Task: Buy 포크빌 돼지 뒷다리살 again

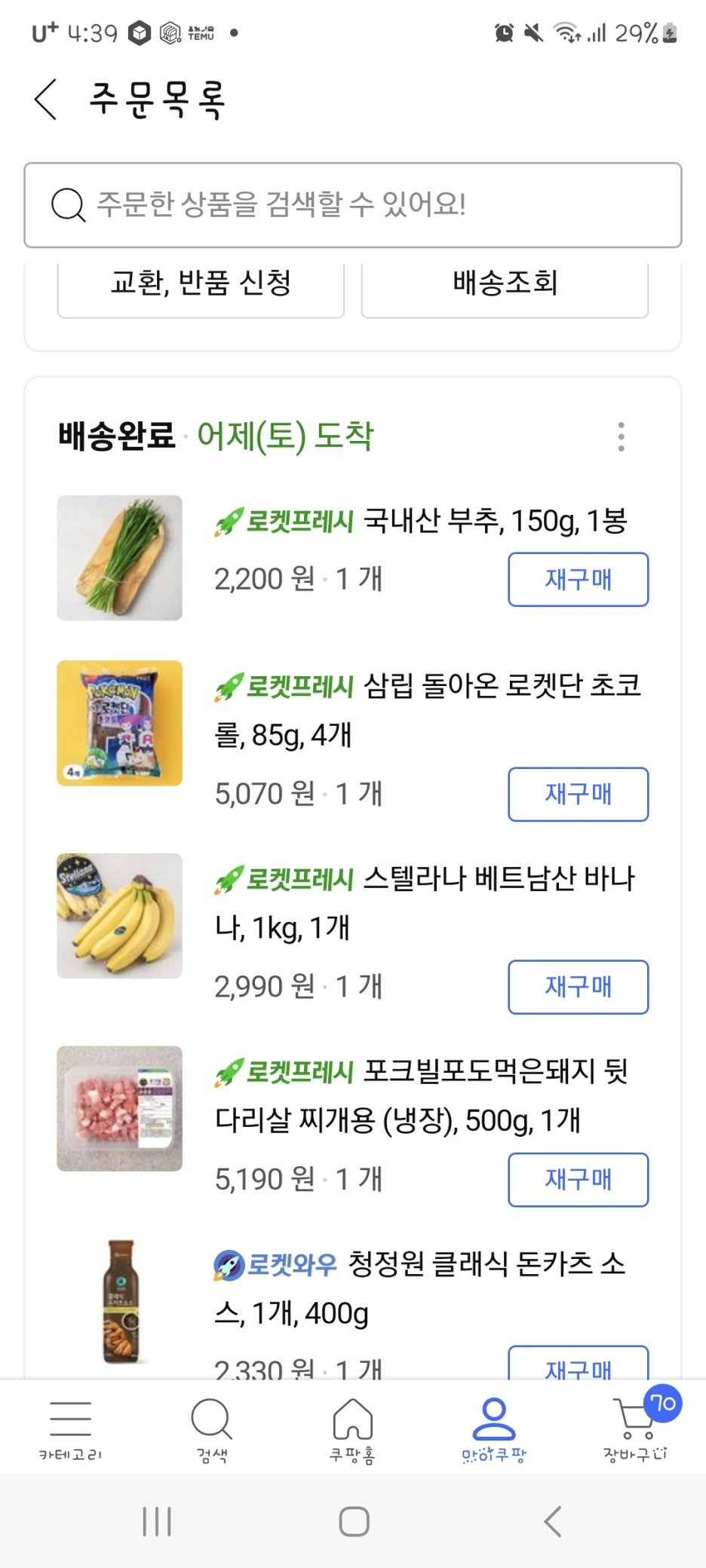Action: 578,1179
